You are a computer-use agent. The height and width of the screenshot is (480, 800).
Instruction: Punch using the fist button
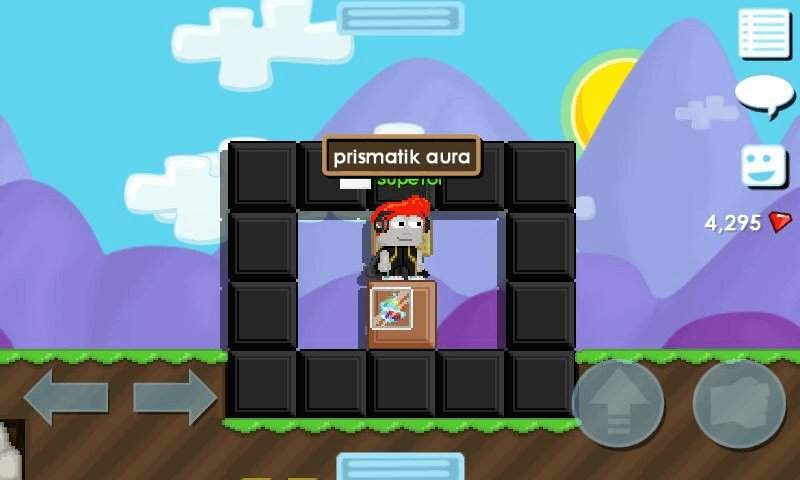tap(740, 404)
